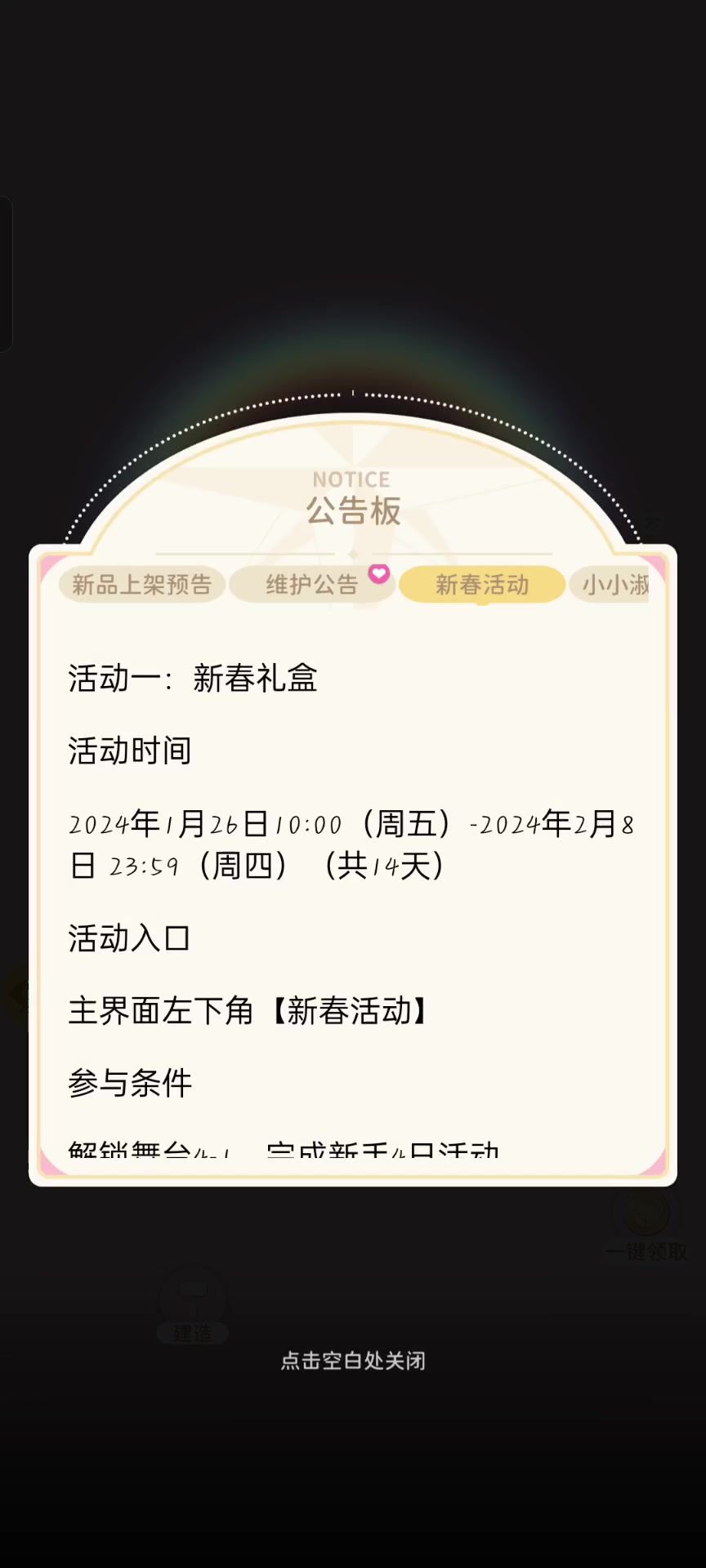The width and height of the screenshot is (706, 1568).
Task: Switch to the partly visible 小小淑 tab
Action: [x=613, y=585]
